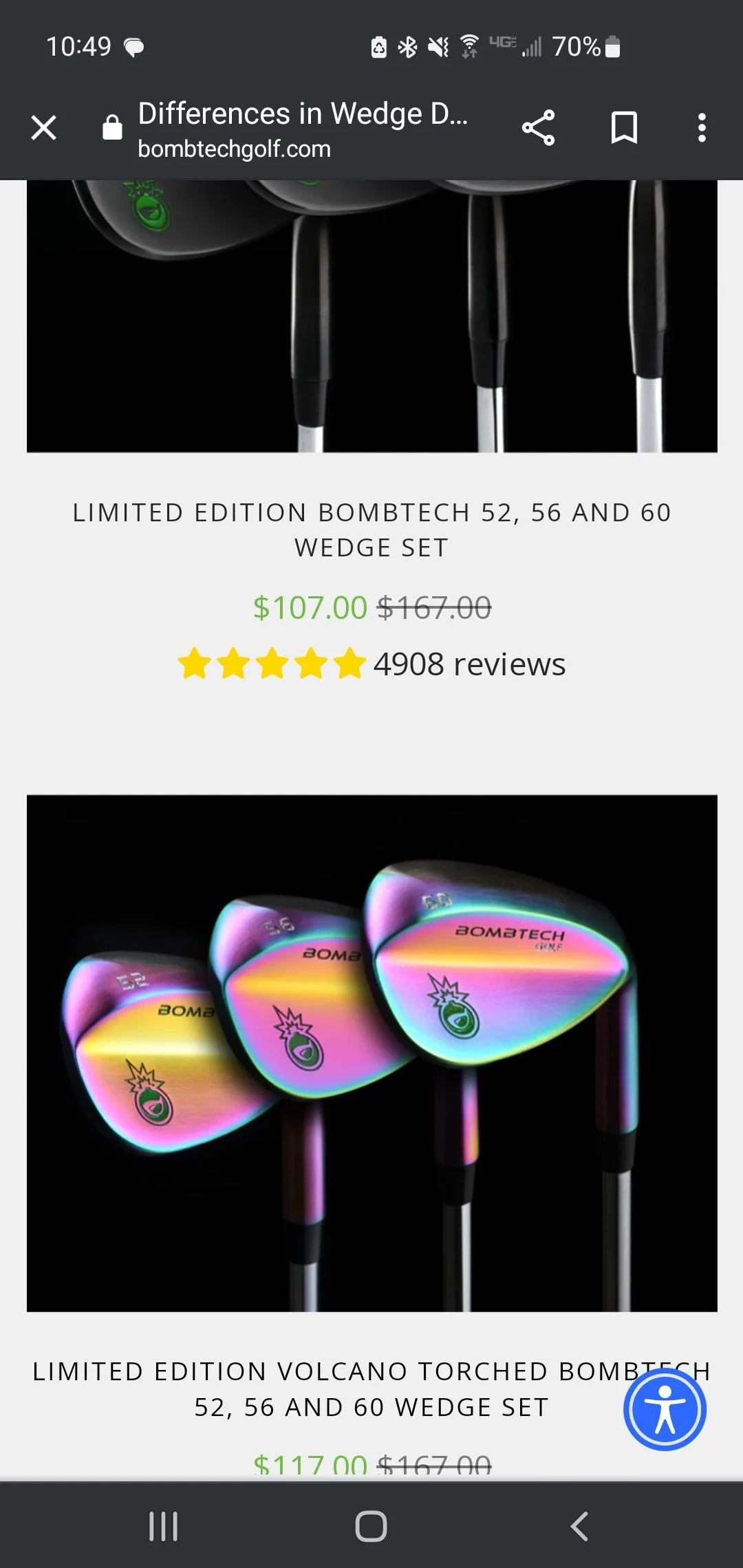Select the Limited Edition Bombtech Wedge Set title
The width and height of the screenshot is (743, 1568).
[371, 530]
